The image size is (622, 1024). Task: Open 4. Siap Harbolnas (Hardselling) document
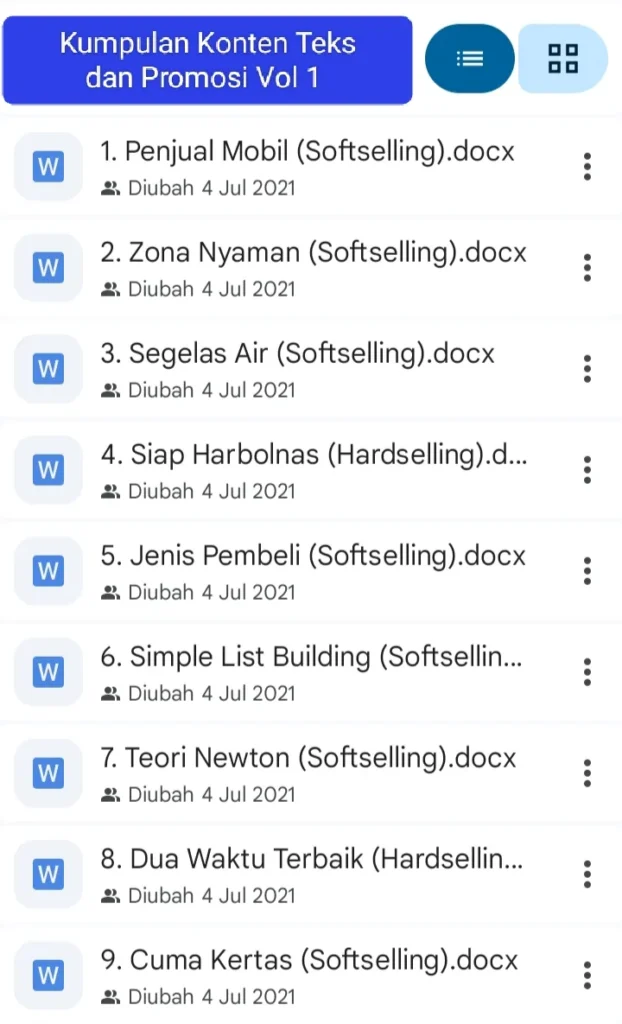pyautogui.click(x=314, y=455)
